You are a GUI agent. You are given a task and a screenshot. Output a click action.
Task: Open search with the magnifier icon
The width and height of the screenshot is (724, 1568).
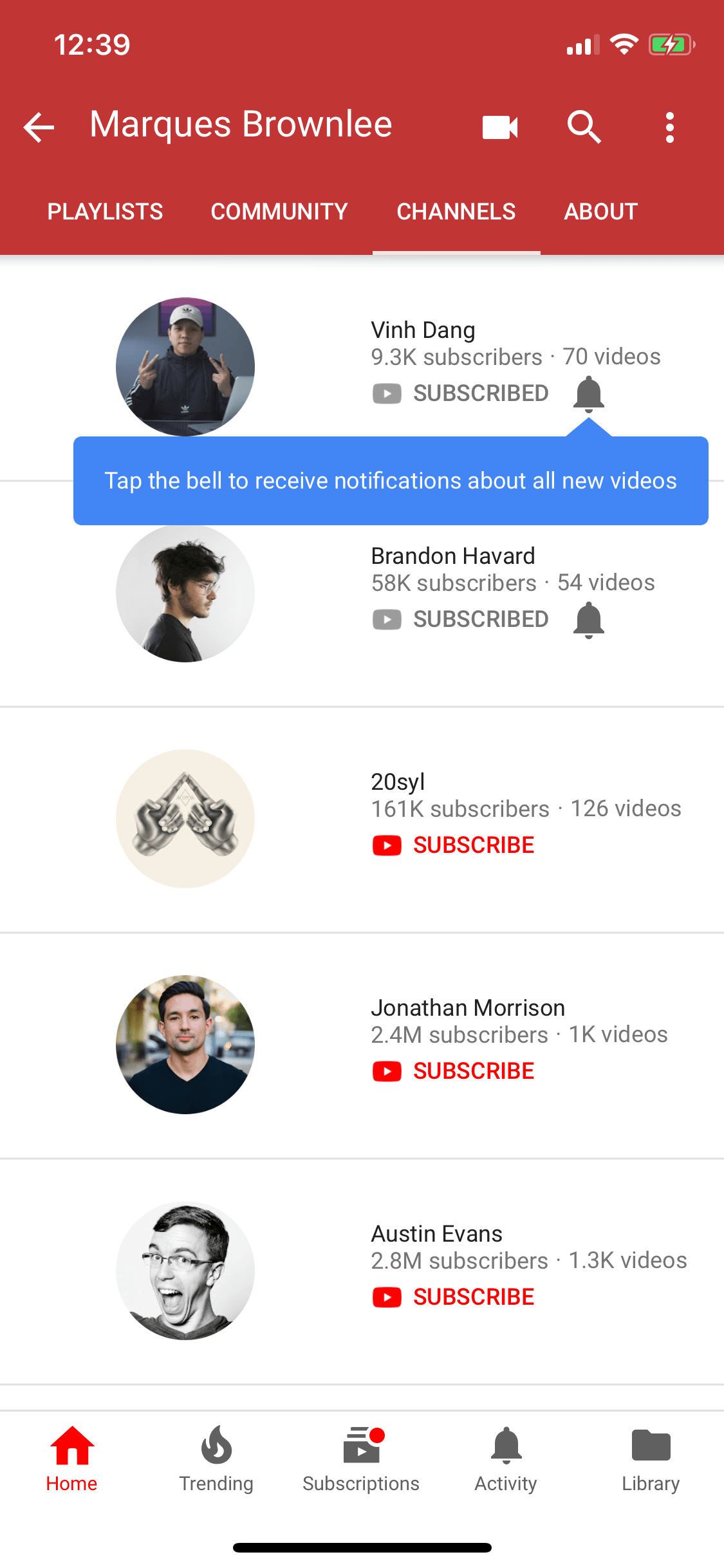(584, 127)
